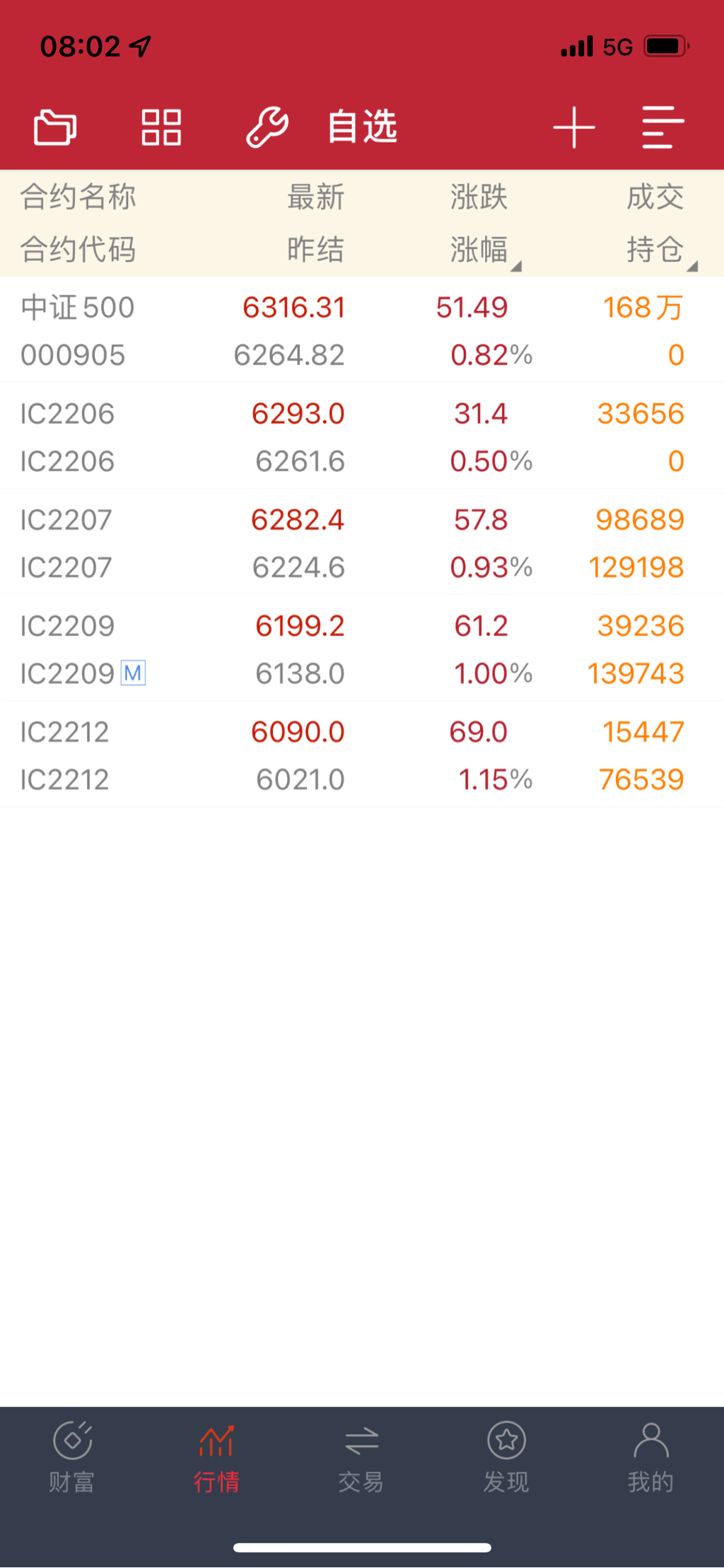Switch to the 财富 tab
The image size is (724, 1568).
72,1457
